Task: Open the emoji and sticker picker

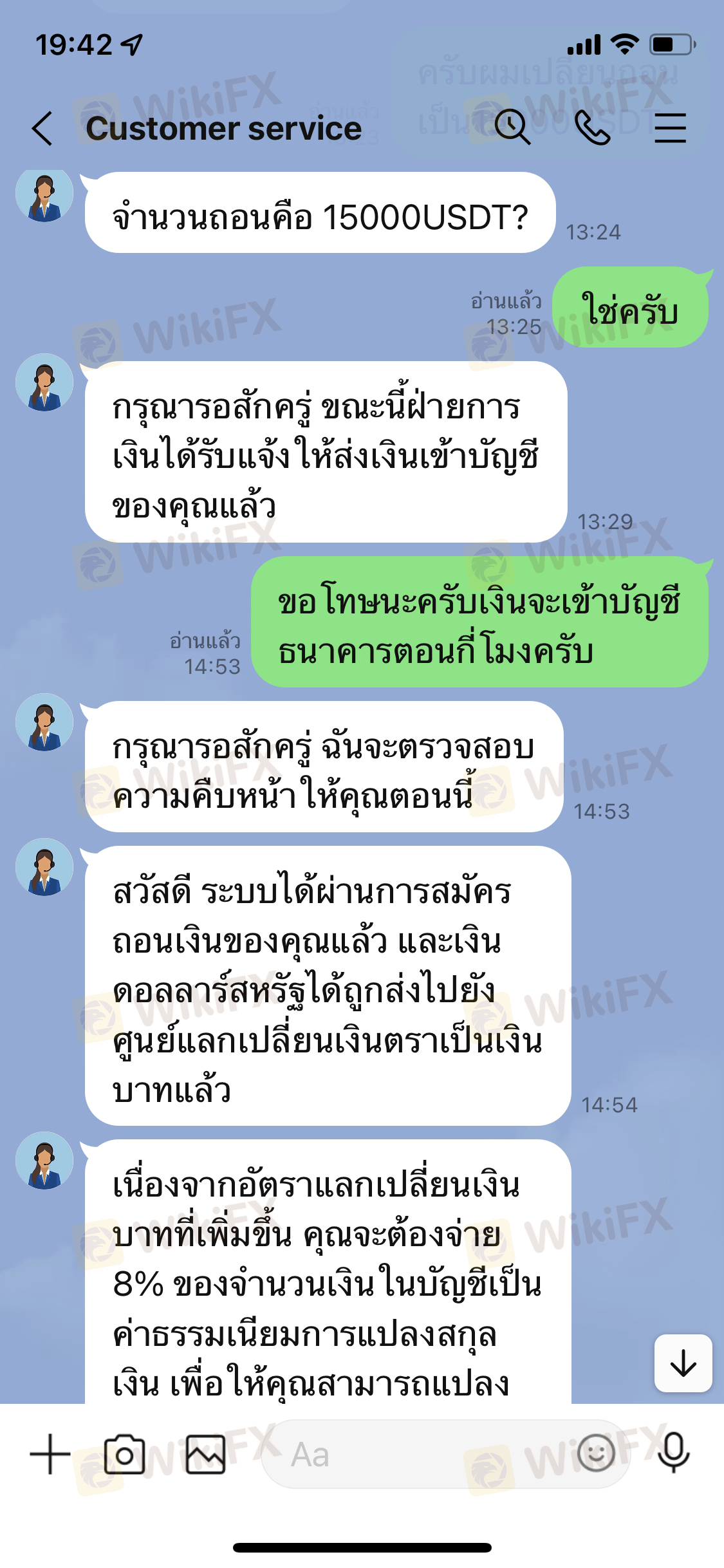Action: pyautogui.click(x=596, y=1453)
